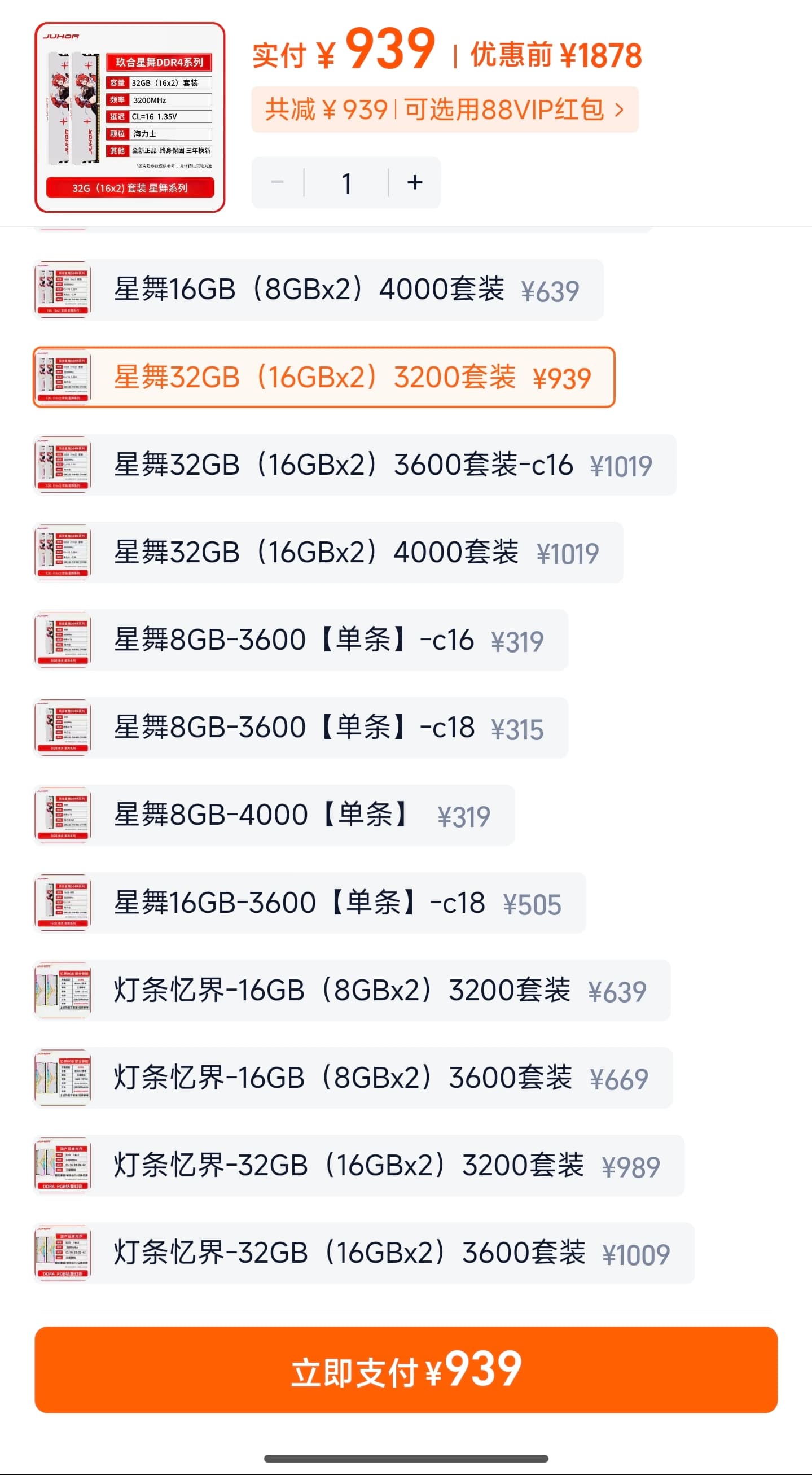This screenshot has height=1475, width=812.
Task: Choose 星舞8GB-3600【单条】-c18 at ¥315
Action: click(x=300, y=728)
